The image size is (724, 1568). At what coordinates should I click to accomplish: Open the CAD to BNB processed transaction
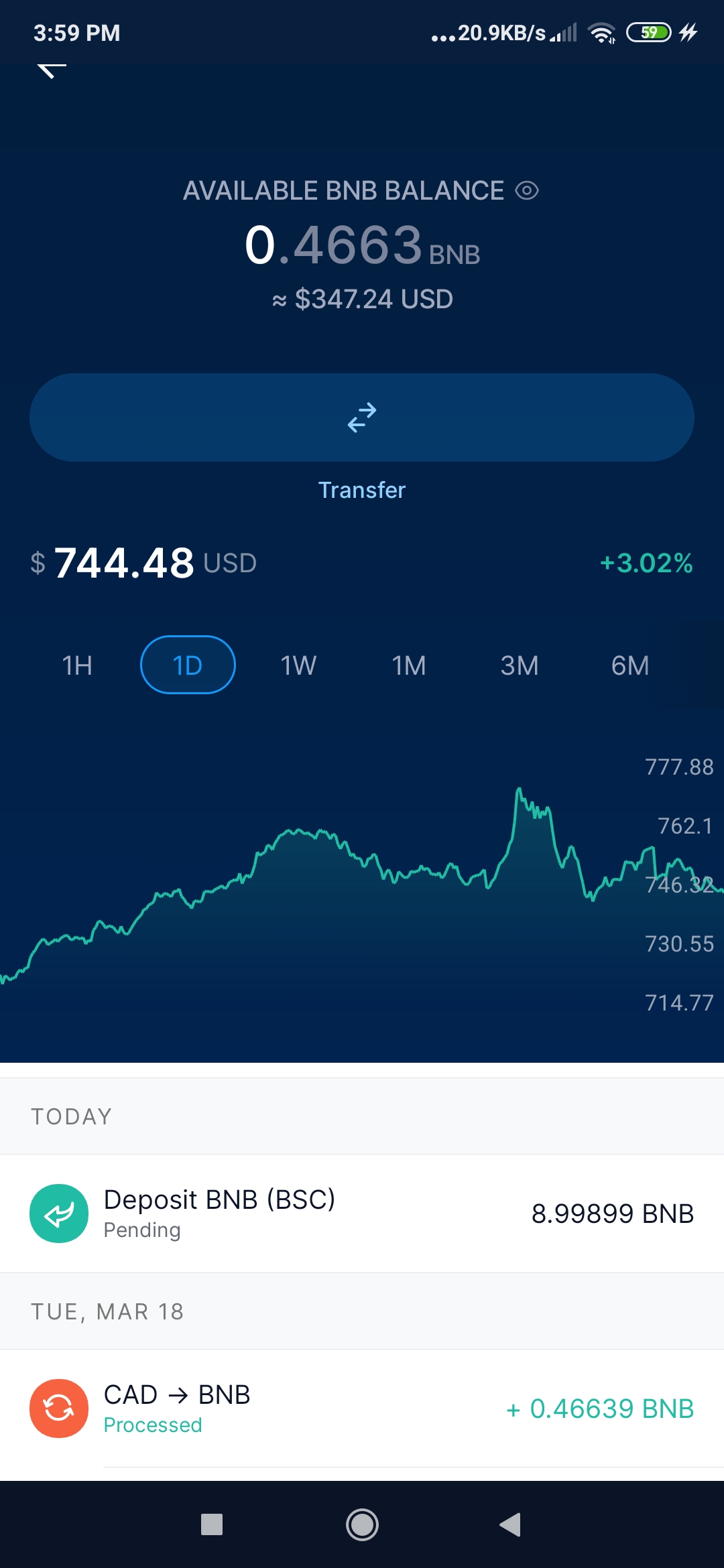[x=362, y=1409]
